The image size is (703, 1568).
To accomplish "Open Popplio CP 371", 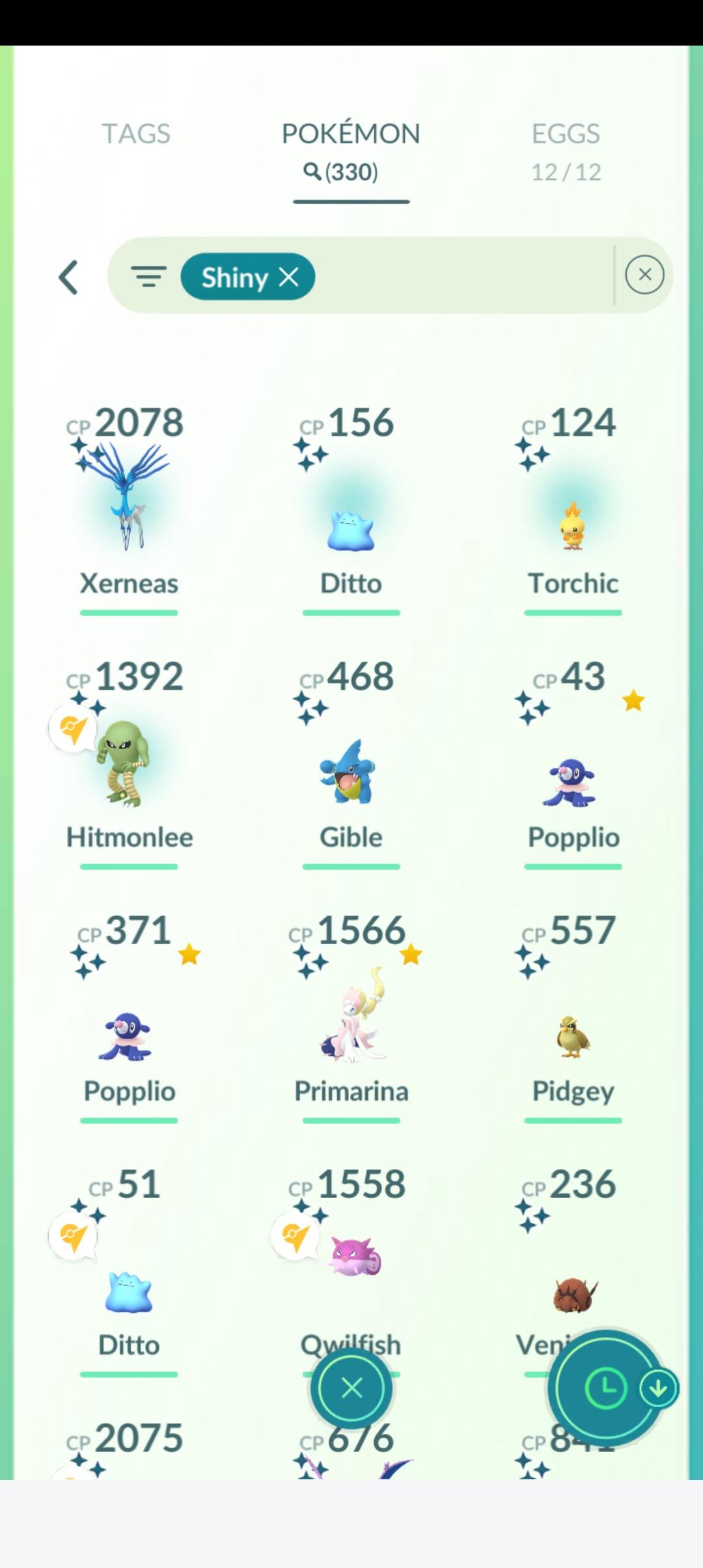I will pyautogui.click(x=128, y=1035).
